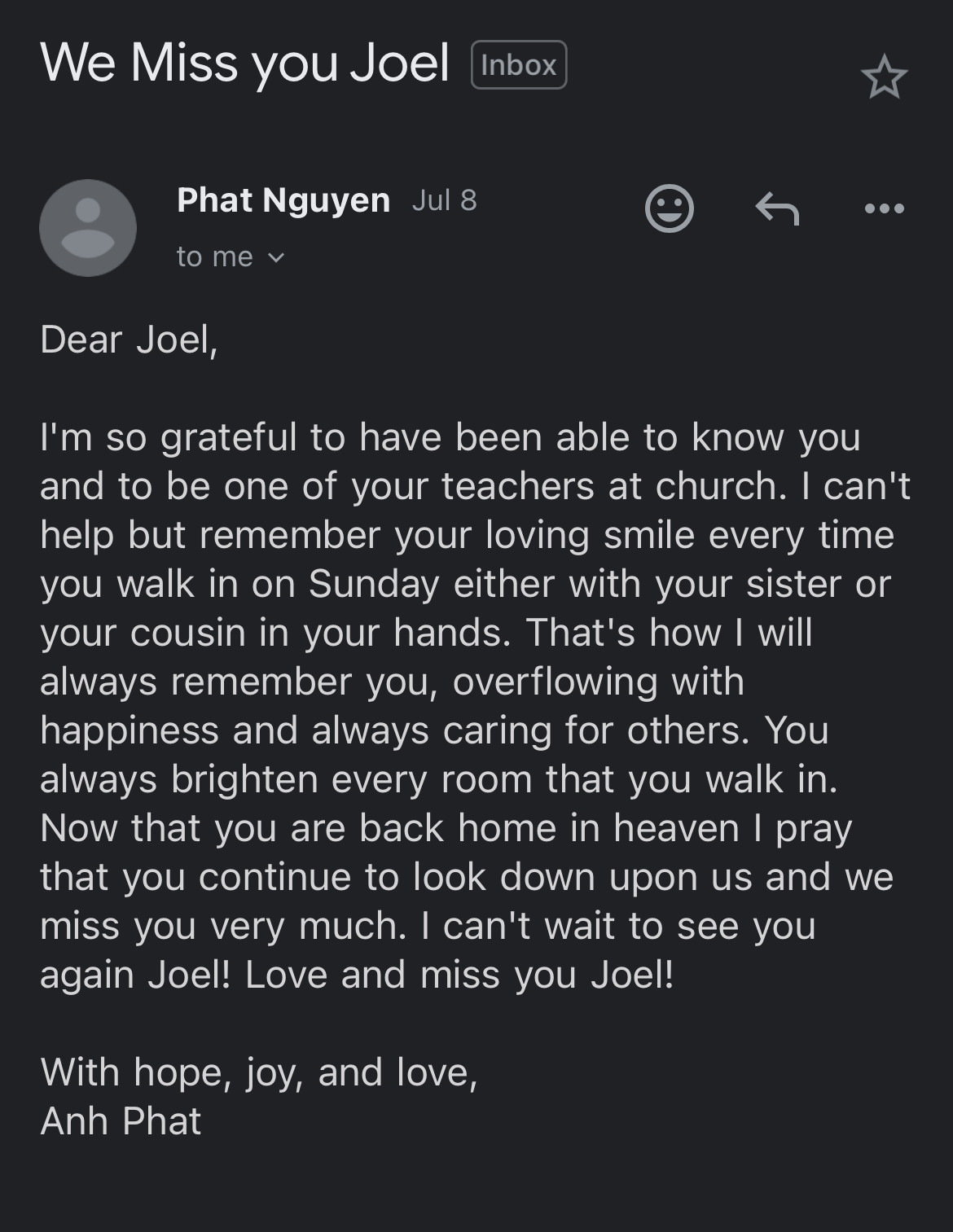The width and height of the screenshot is (953, 1232).
Task: Star the We Miss you Joel email
Action: point(884,78)
